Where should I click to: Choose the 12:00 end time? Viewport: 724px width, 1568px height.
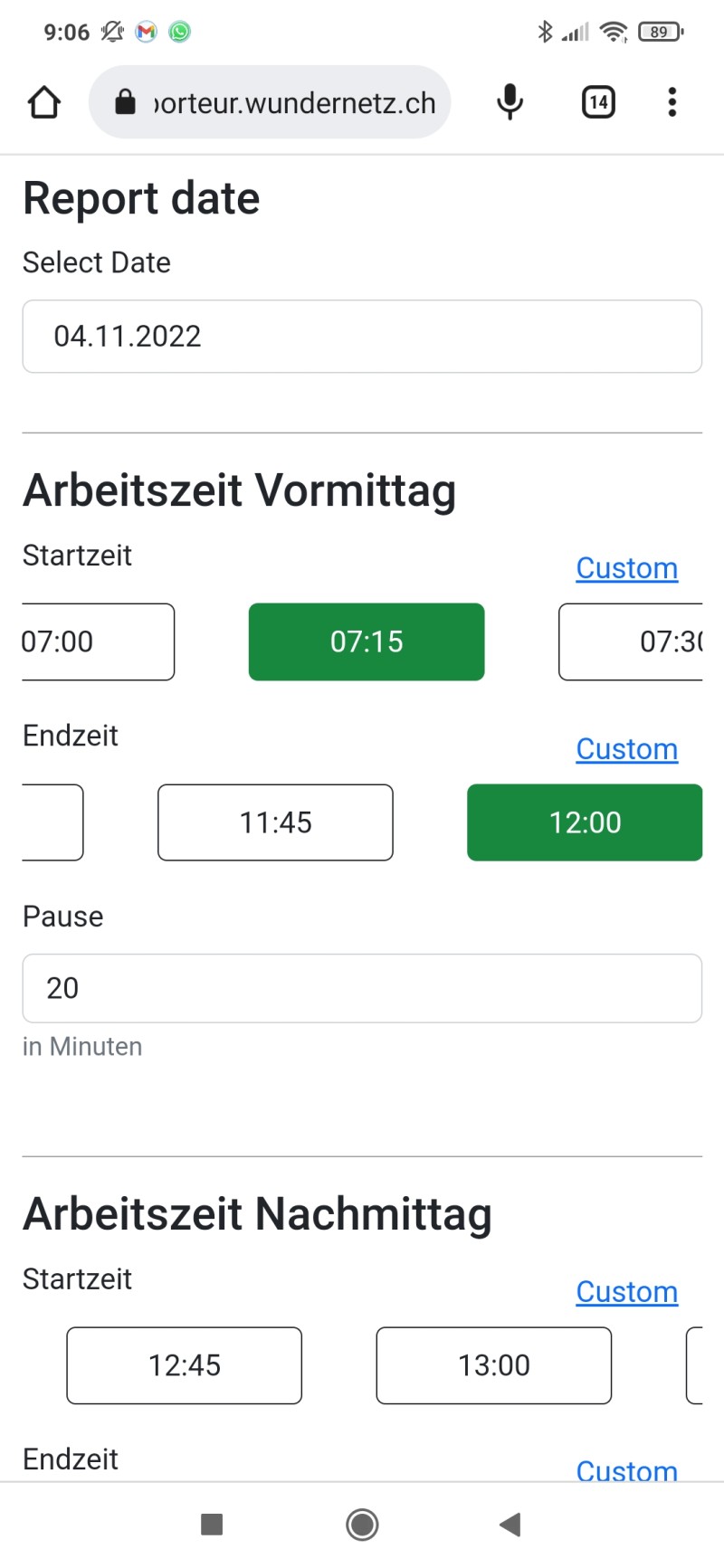[585, 822]
